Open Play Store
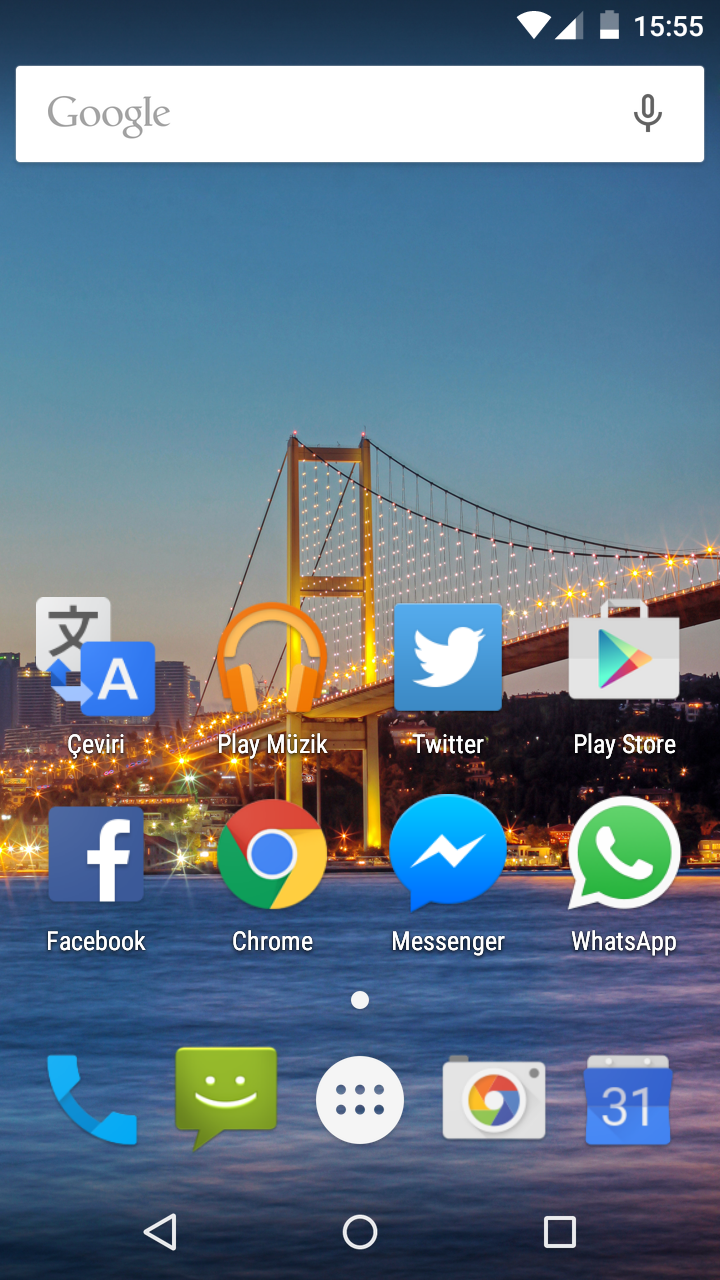The image size is (720, 1280). pyautogui.click(x=624, y=658)
